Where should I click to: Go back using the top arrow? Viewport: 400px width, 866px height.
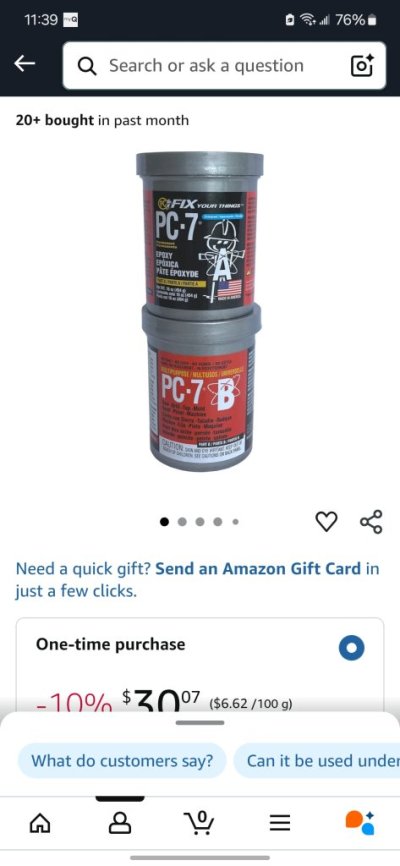pos(24,65)
